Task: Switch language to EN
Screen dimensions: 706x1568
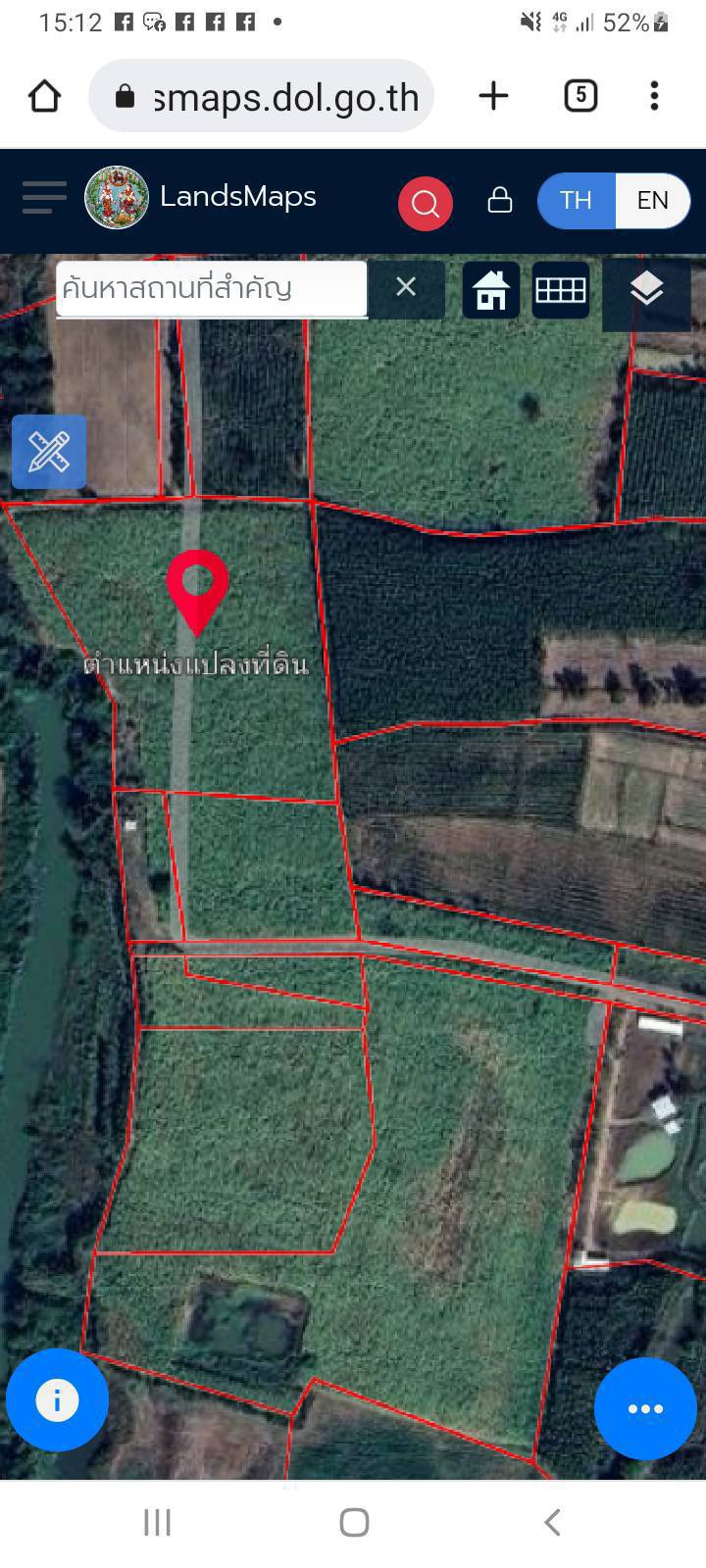Action: [652, 200]
